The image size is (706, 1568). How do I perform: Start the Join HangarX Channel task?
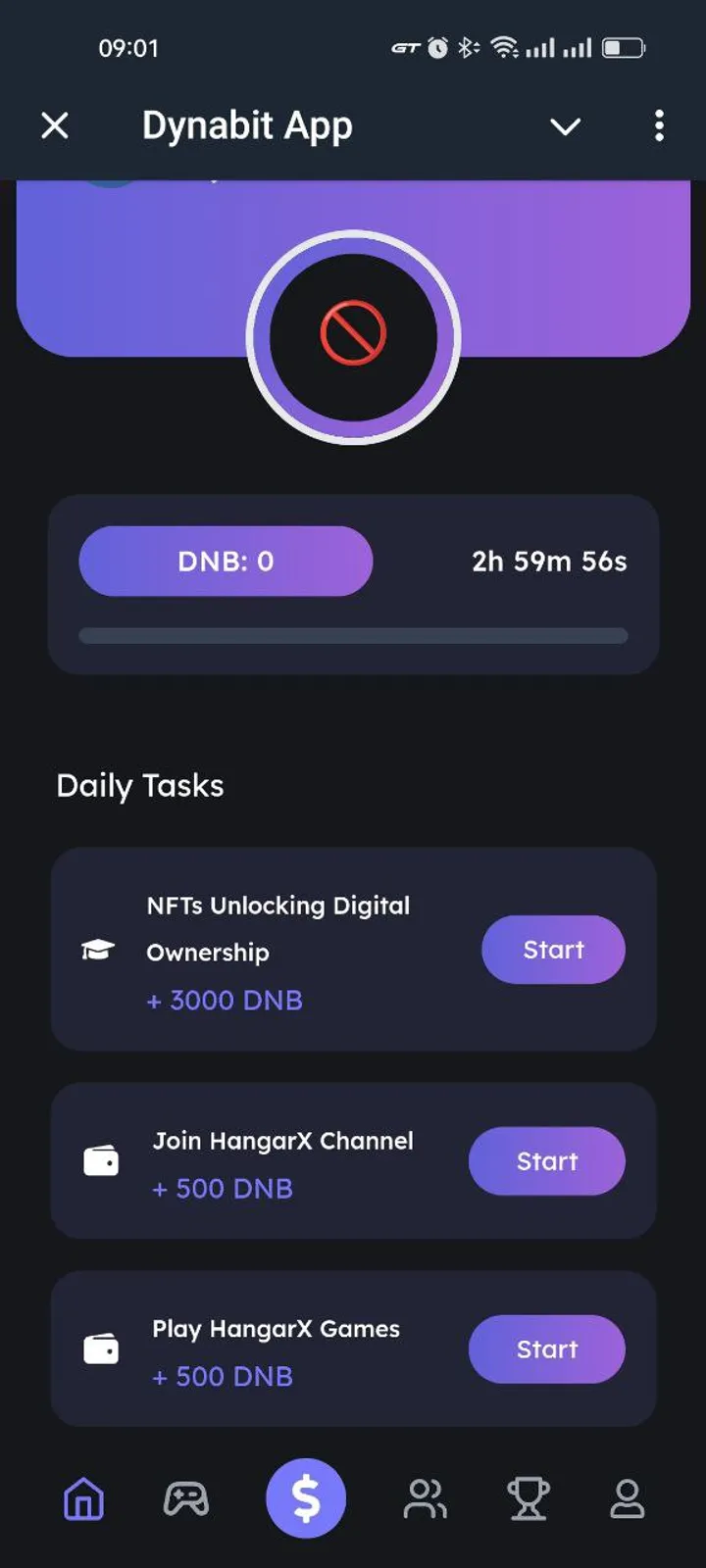(546, 1161)
